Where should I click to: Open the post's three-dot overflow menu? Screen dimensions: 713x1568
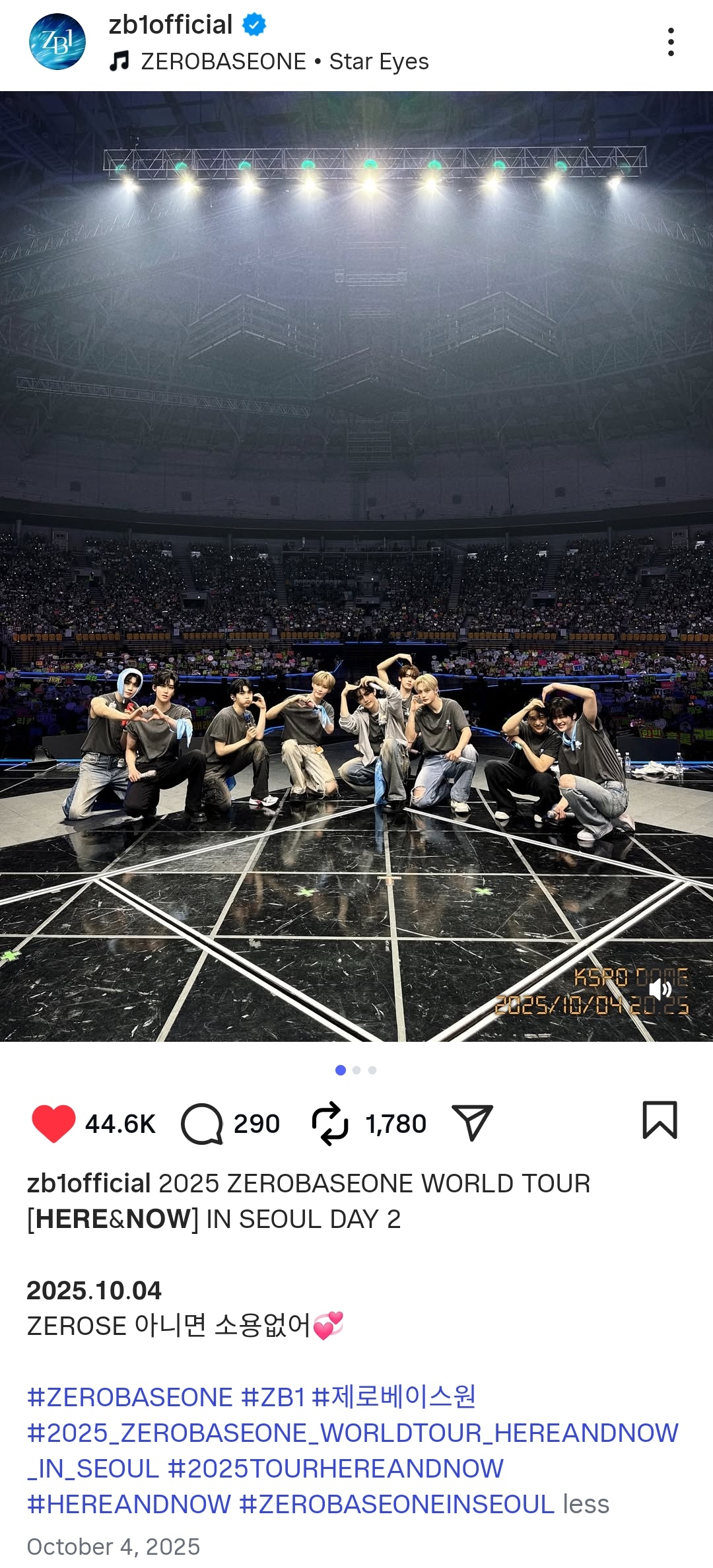click(671, 42)
